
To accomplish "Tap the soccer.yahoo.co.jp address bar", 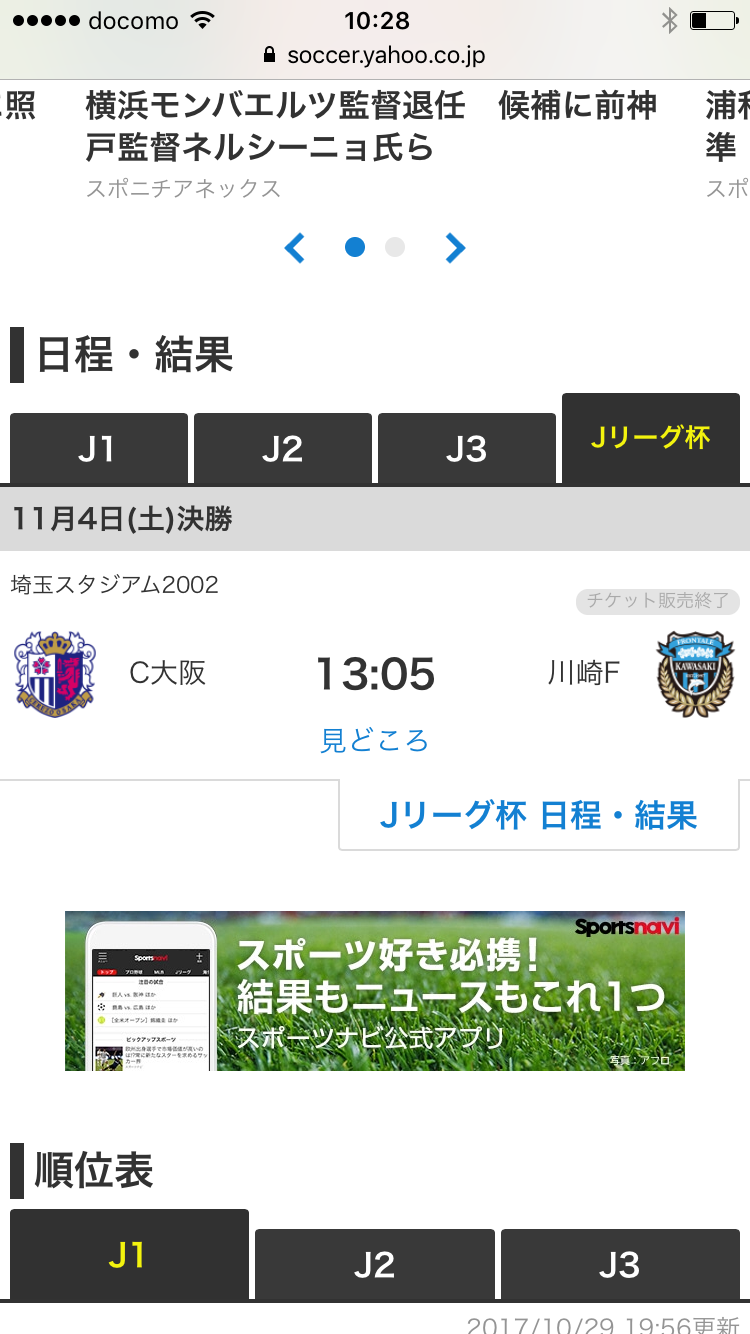I will pos(375,55).
